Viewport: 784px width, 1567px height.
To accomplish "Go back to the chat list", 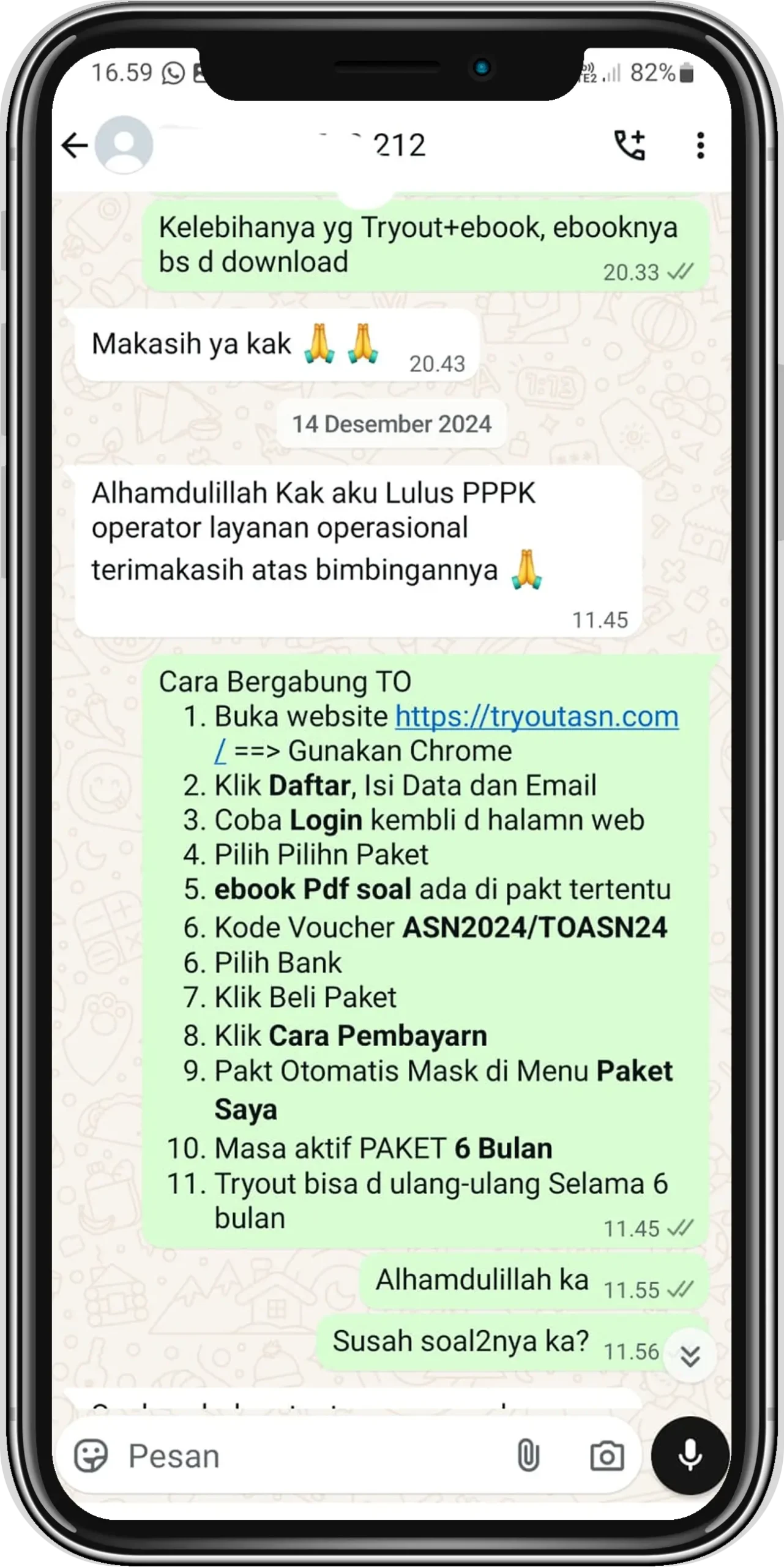I will pyautogui.click(x=75, y=146).
